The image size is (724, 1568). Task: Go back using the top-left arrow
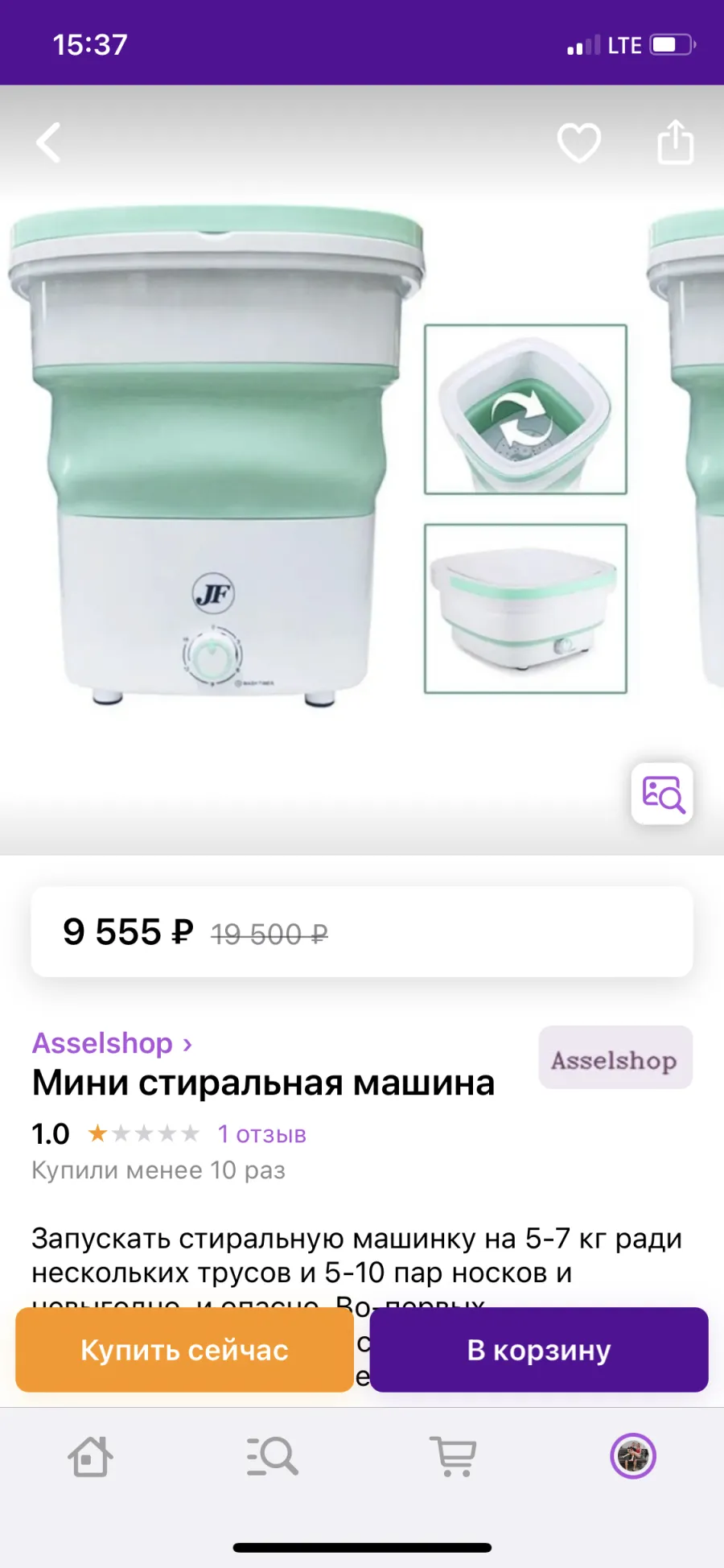tap(48, 143)
